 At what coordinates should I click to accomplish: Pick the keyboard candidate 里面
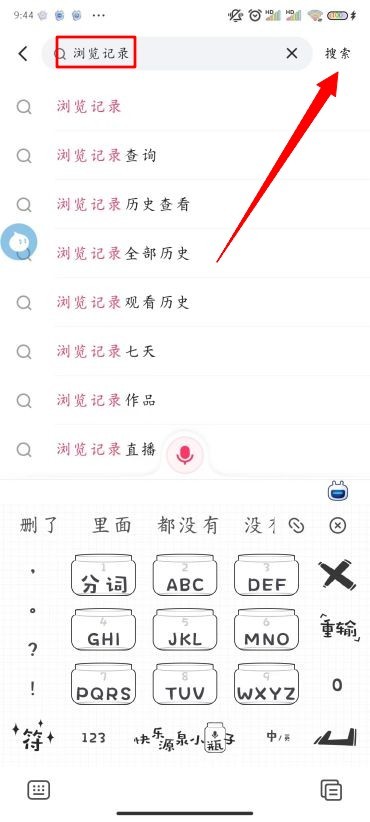(111, 525)
